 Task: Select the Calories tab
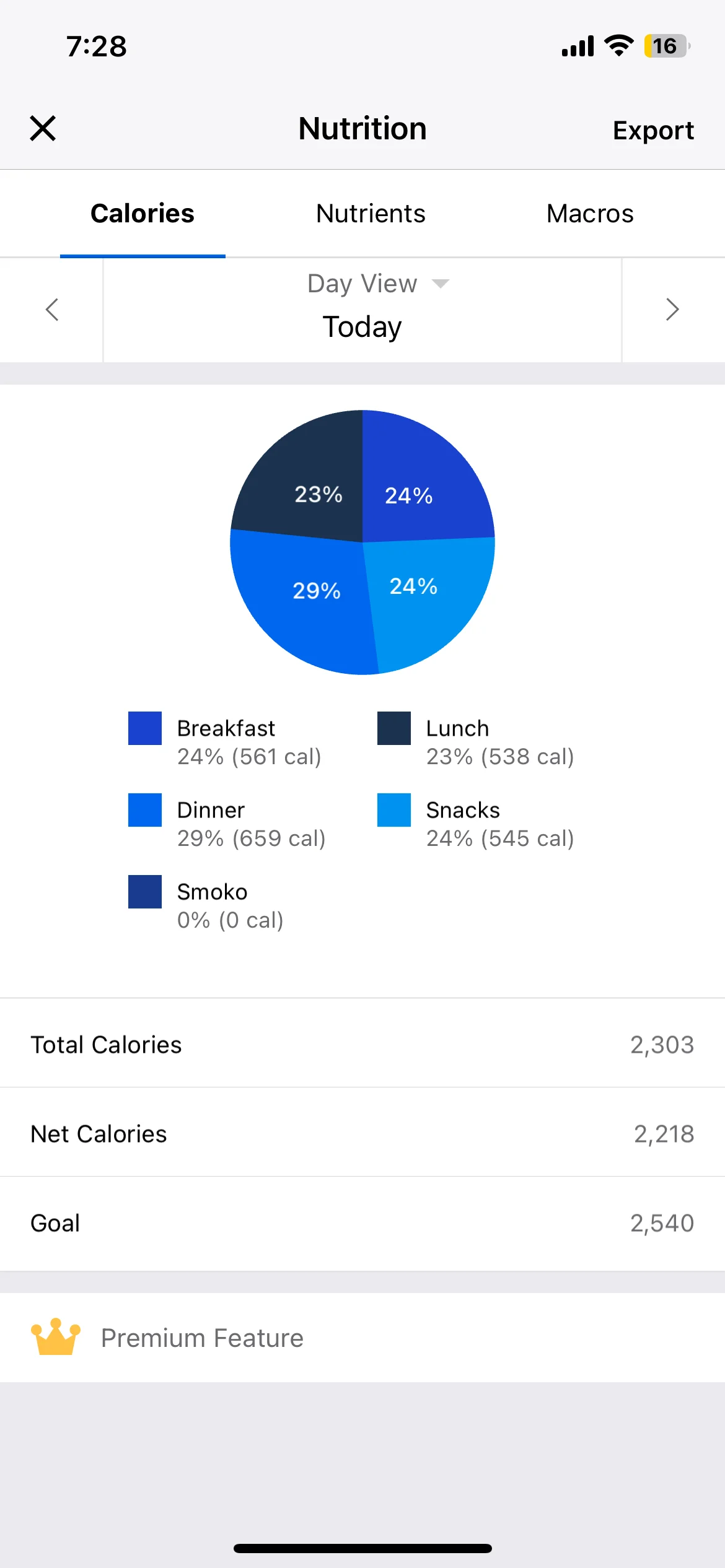point(143,214)
